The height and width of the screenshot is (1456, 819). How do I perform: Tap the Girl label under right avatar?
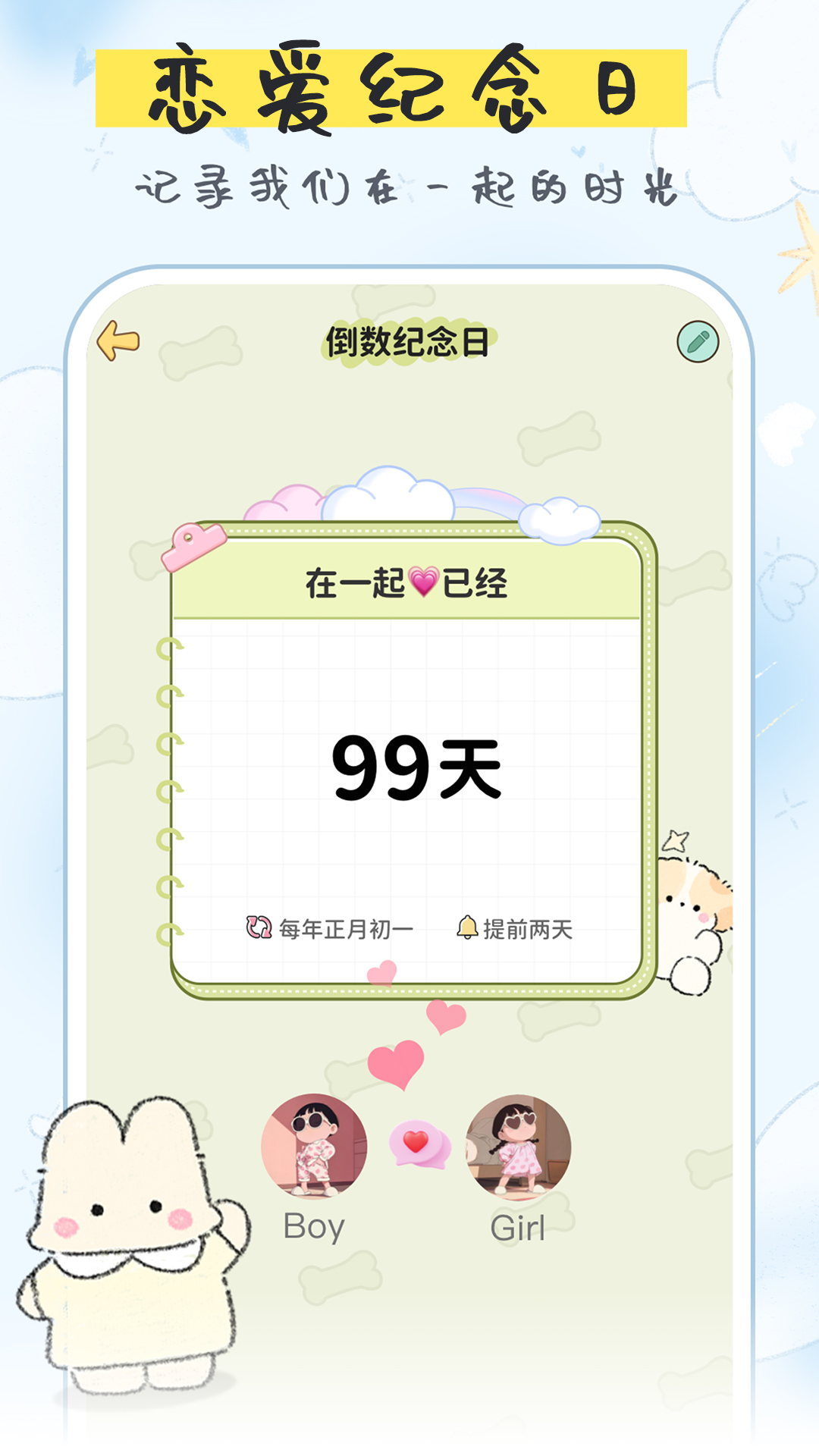pyautogui.click(x=519, y=1228)
